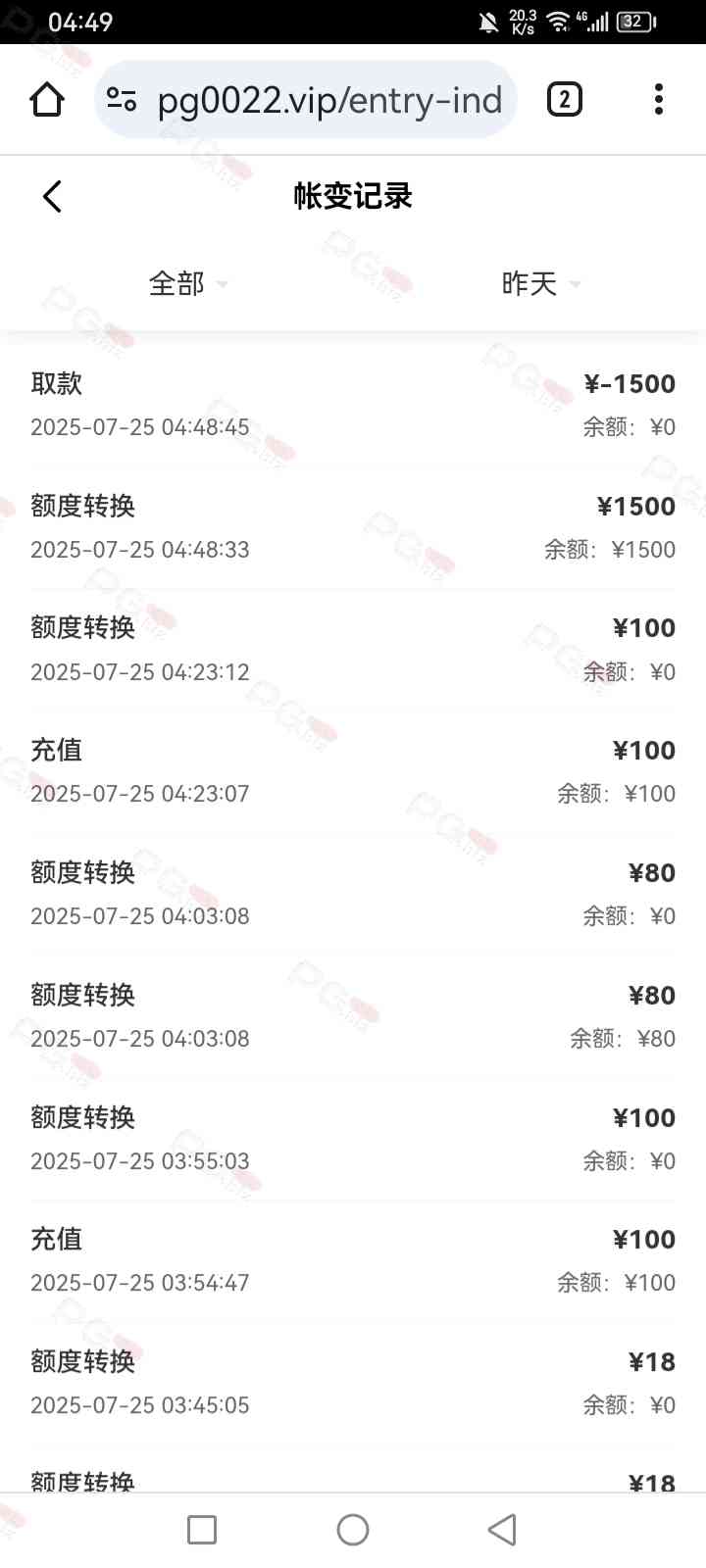Expand the 全部 type filter dropdown
The height and width of the screenshot is (1568, 706).
186,284
